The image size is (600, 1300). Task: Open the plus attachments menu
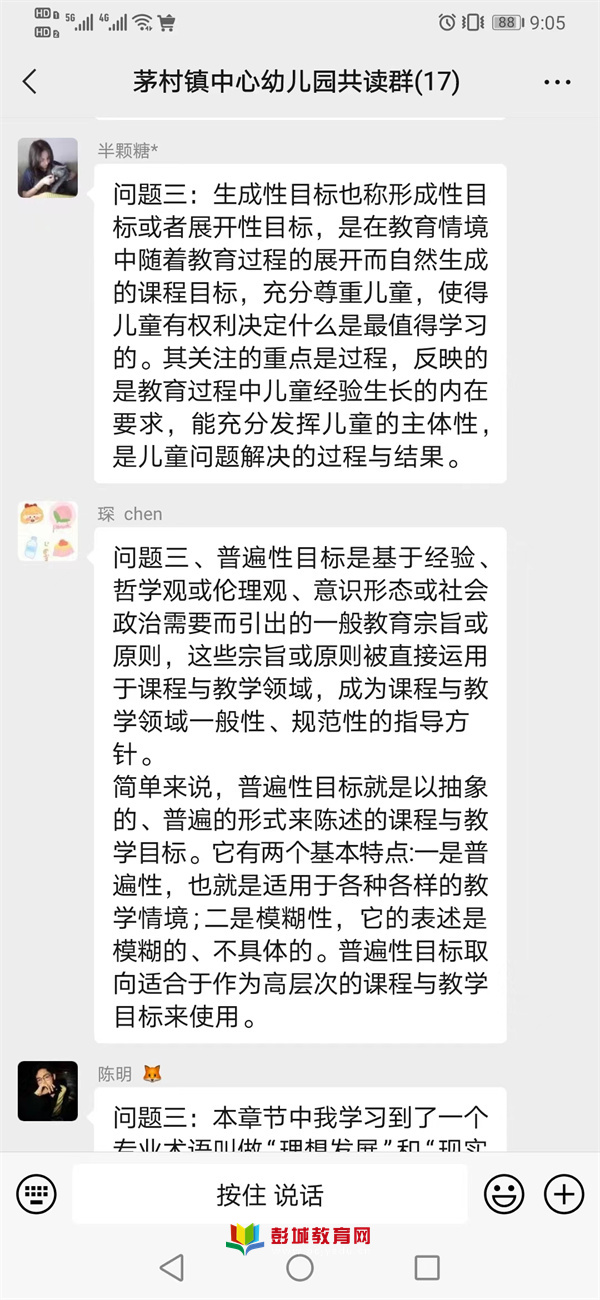coord(563,1193)
